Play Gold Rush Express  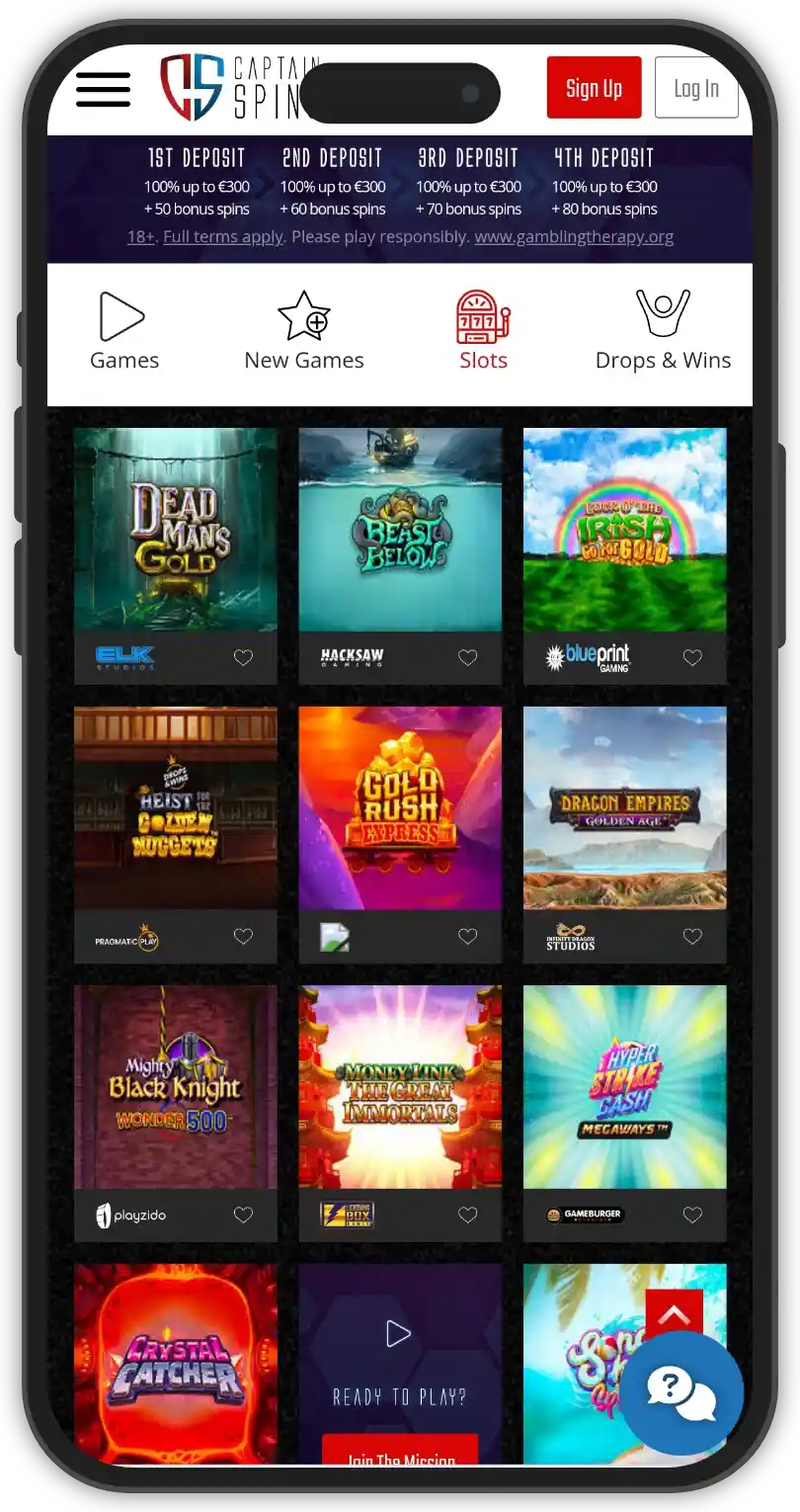click(x=400, y=808)
